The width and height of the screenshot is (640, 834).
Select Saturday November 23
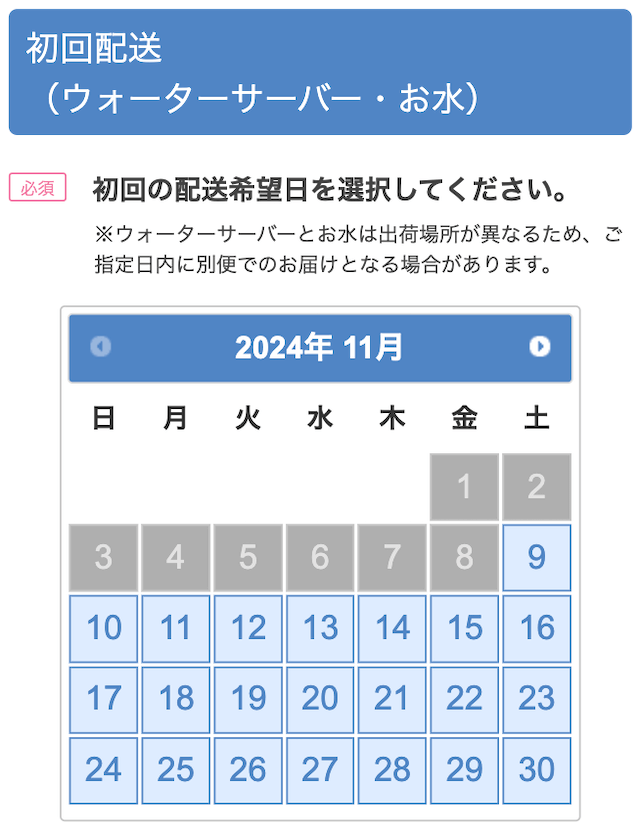[537, 700]
